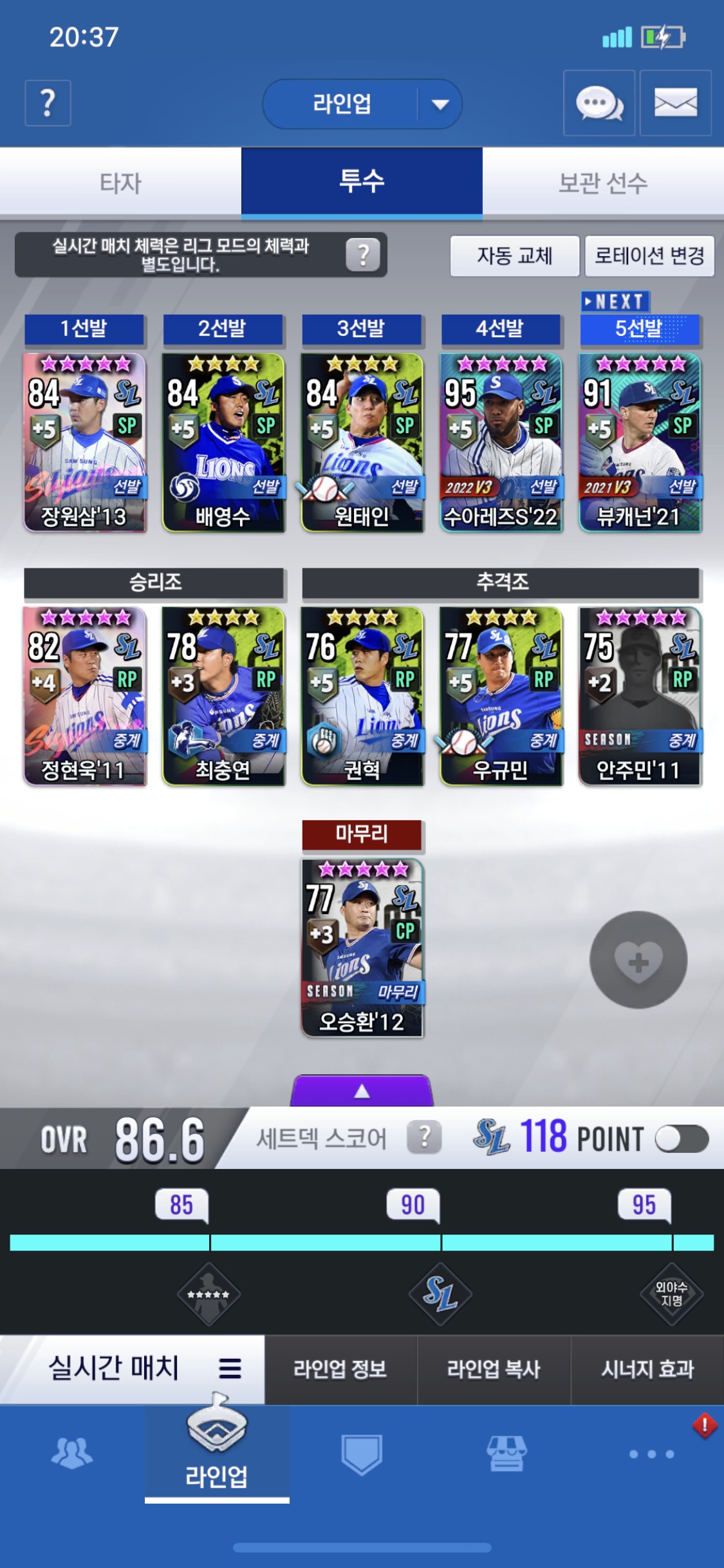Open the chat bubble icon
The height and width of the screenshot is (1568, 724).
pos(599,103)
